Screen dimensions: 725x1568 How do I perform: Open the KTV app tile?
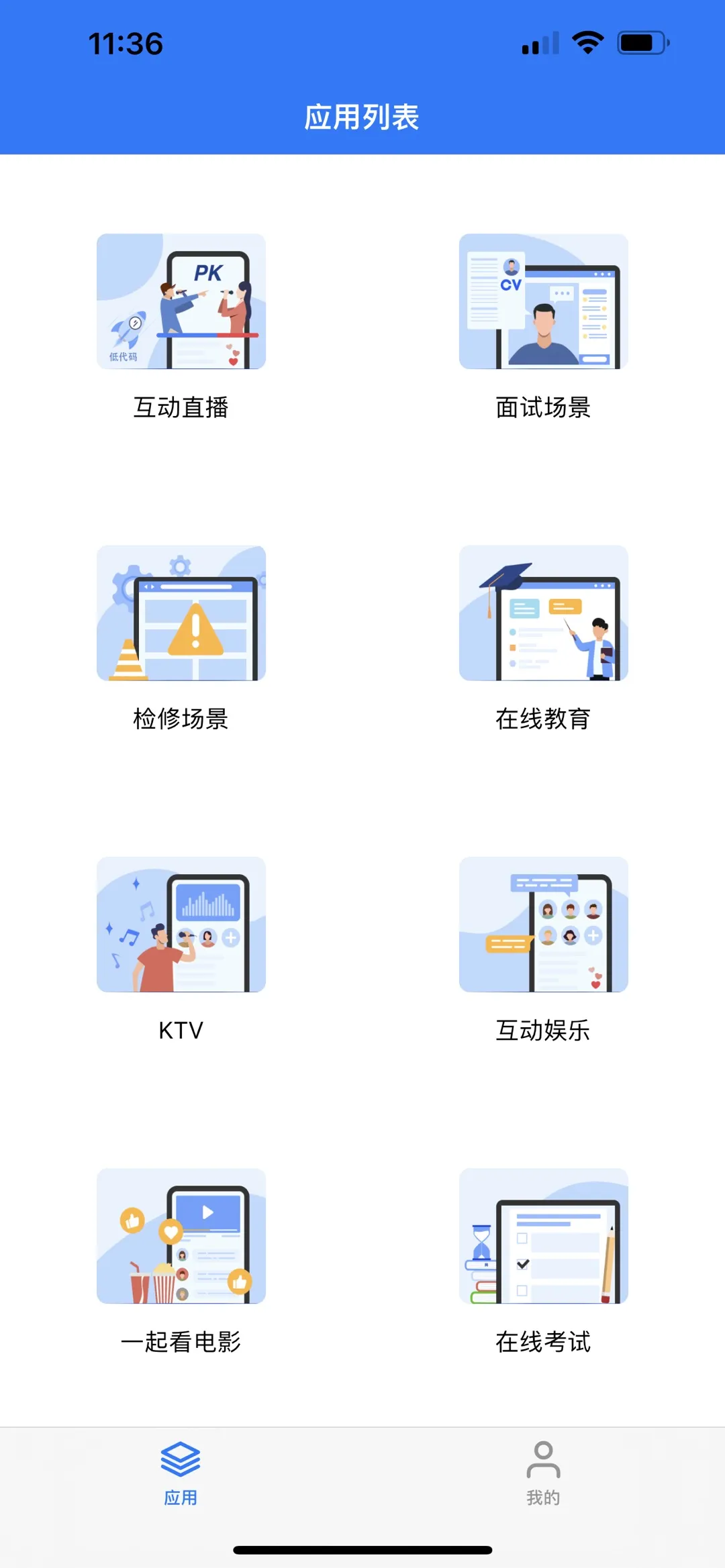[181, 925]
